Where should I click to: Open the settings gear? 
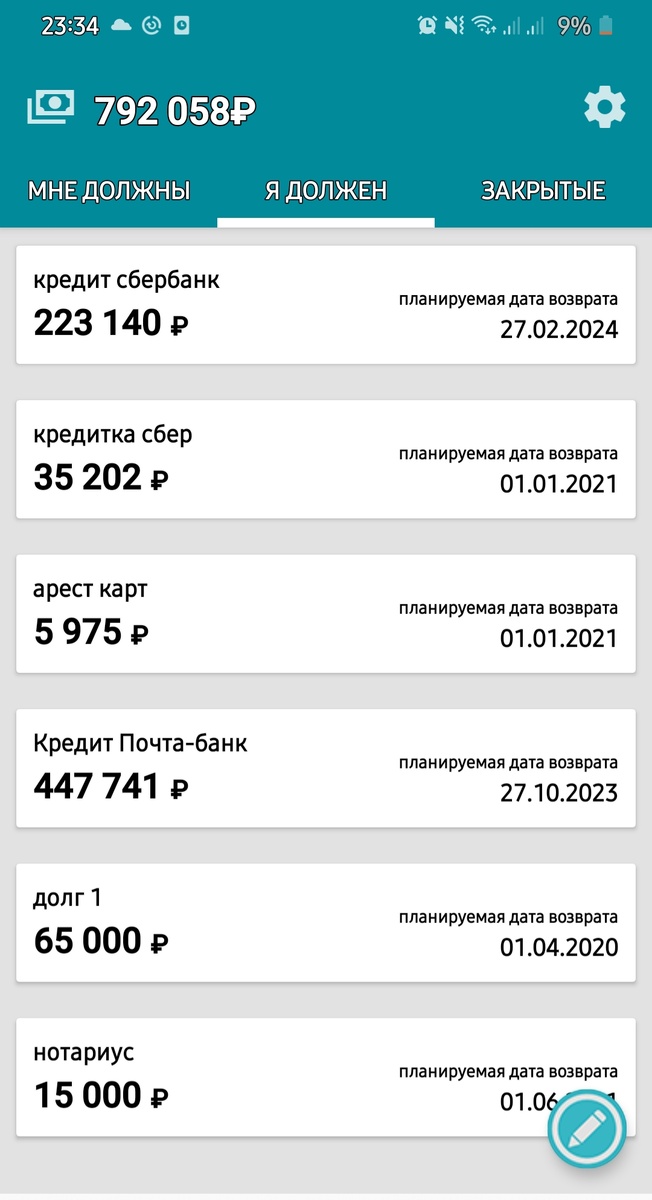(x=604, y=107)
